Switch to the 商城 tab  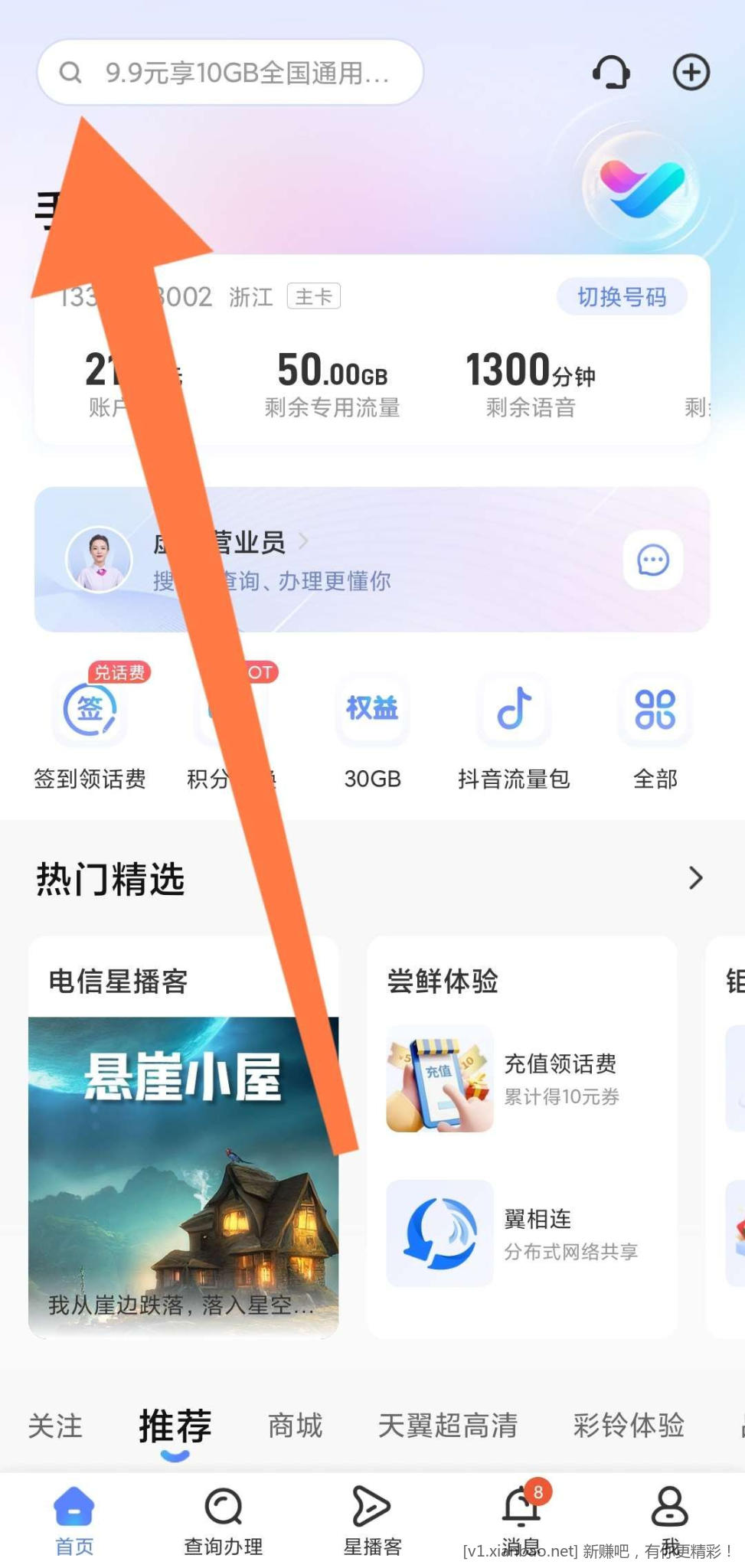[x=295, y=1426]
